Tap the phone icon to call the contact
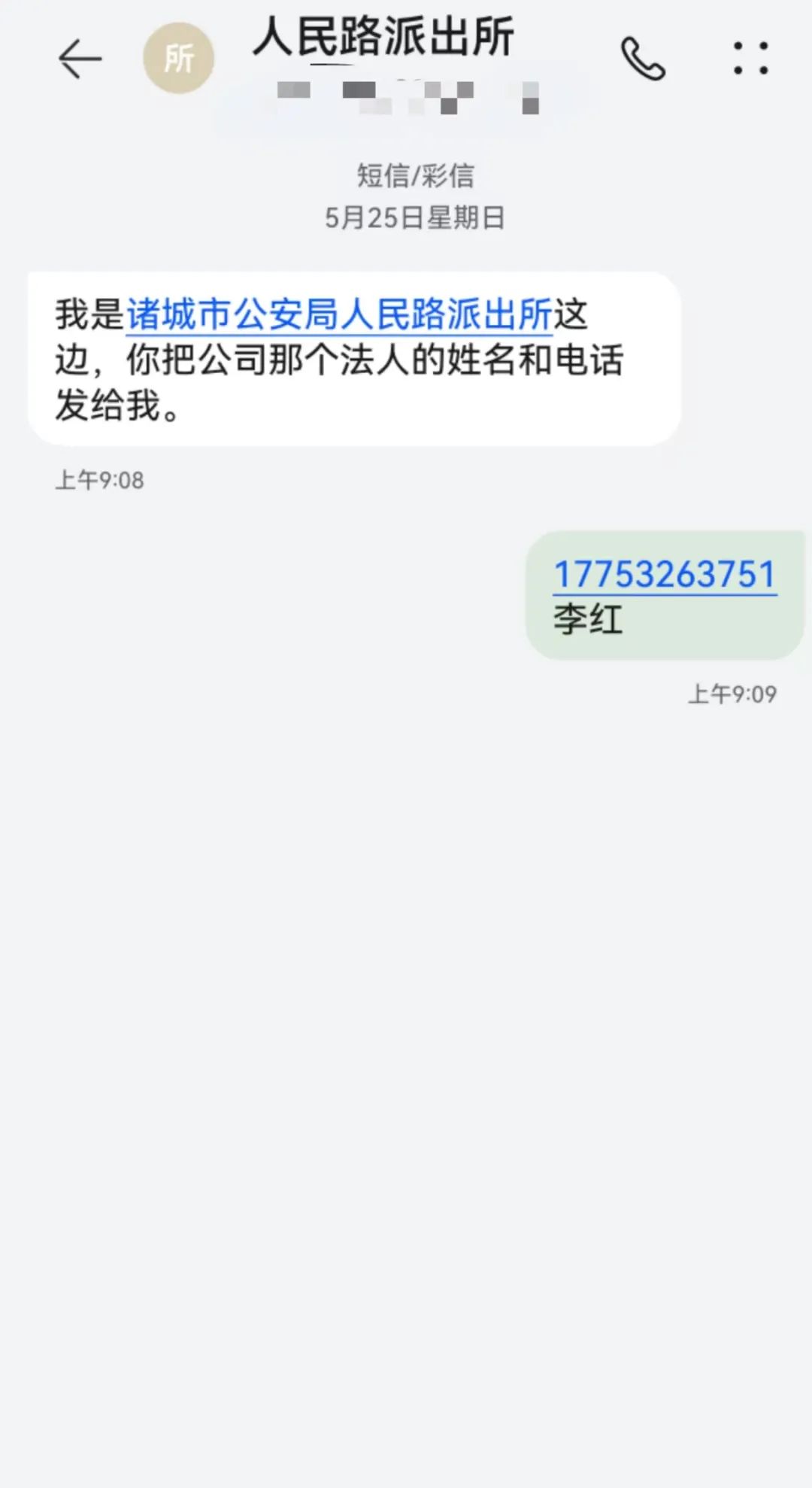 tap(643, 59)
